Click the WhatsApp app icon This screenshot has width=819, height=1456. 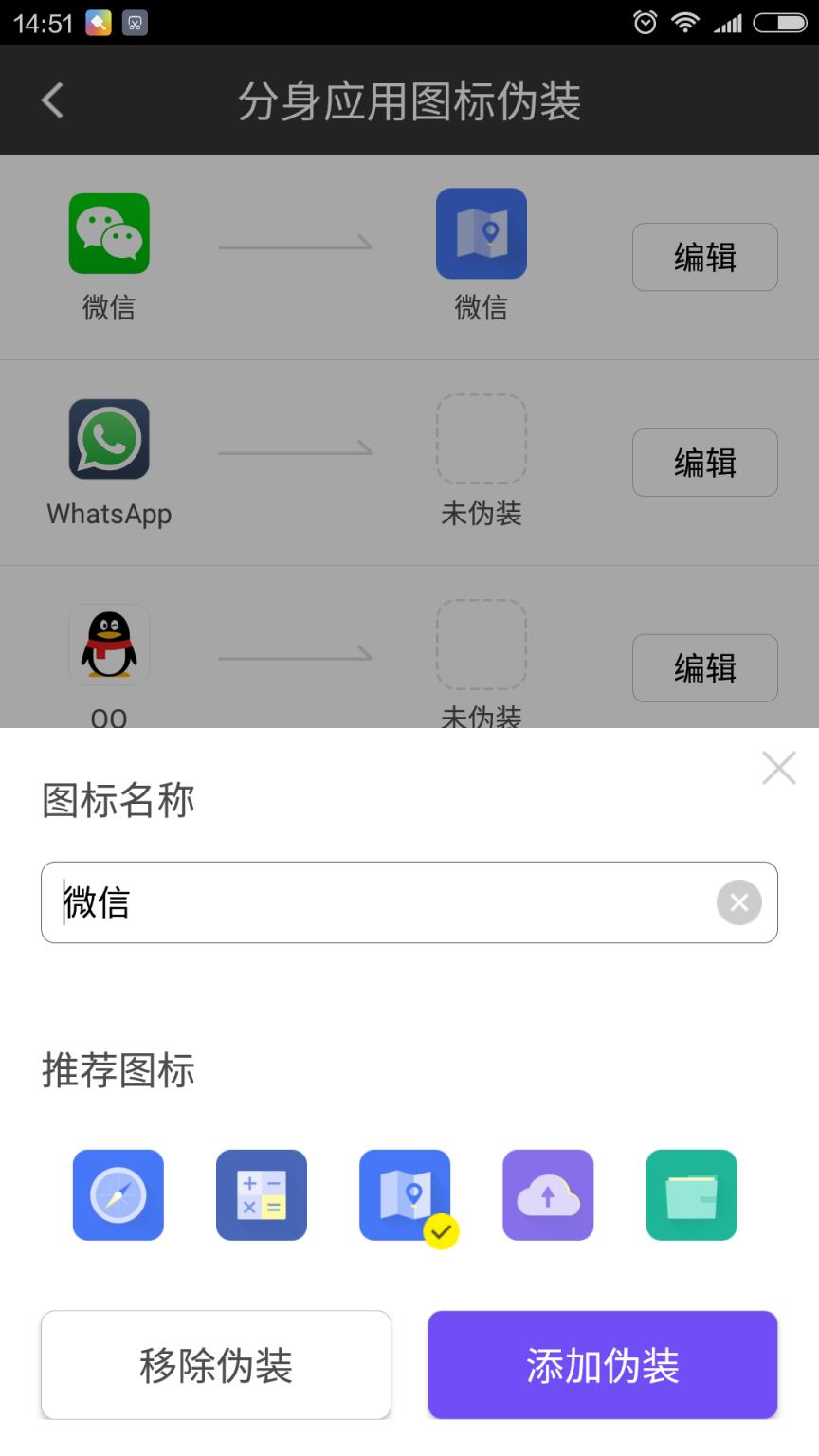tap(108, 439)
